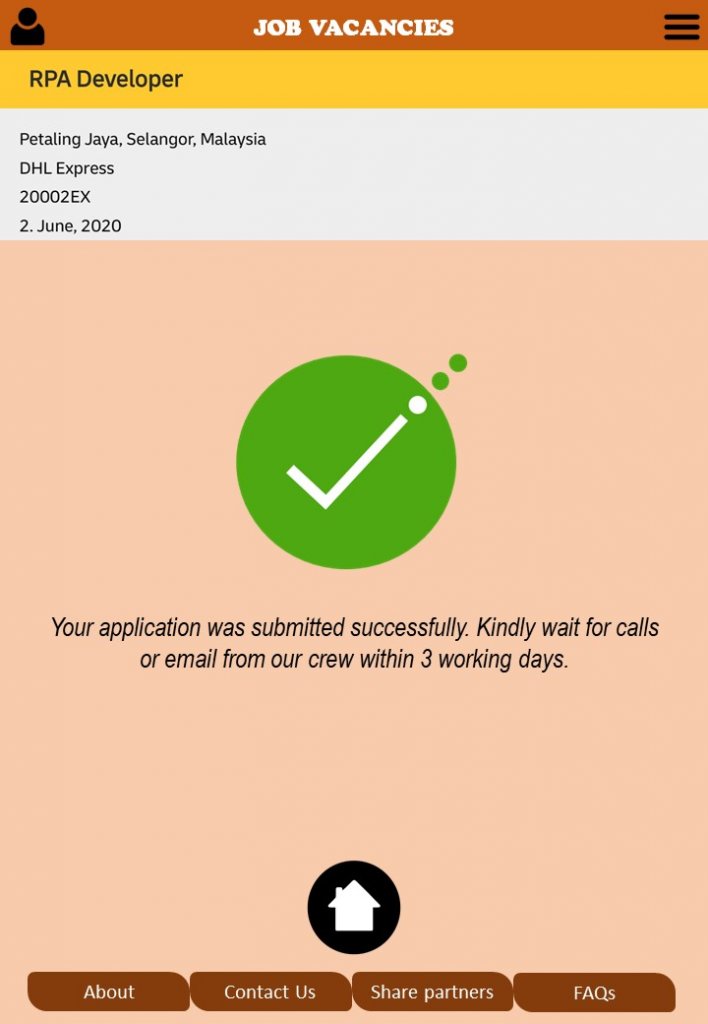This screenshot has height=1024, width=708.
Task: Open the hamburger menu
Action: click(x=681, y=27)
